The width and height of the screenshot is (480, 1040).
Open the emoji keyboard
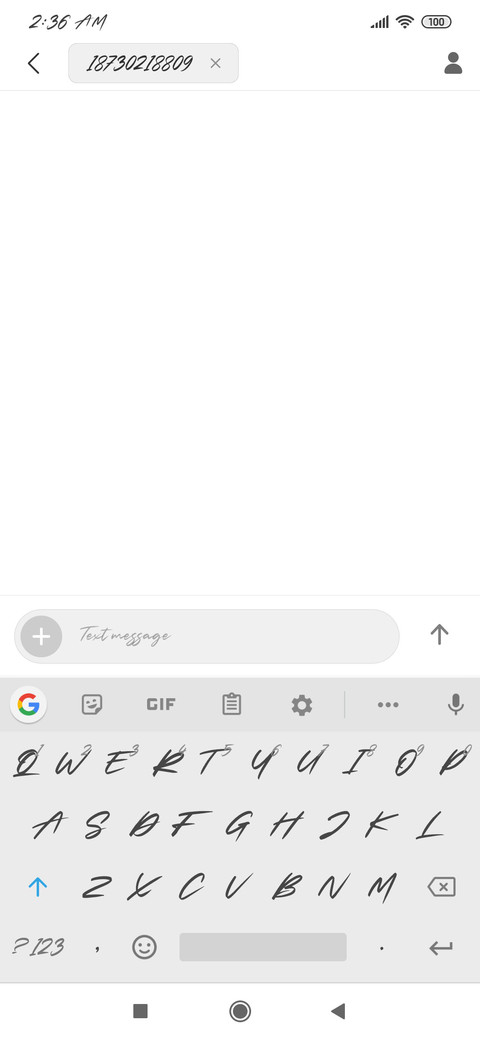pos(145,946)
